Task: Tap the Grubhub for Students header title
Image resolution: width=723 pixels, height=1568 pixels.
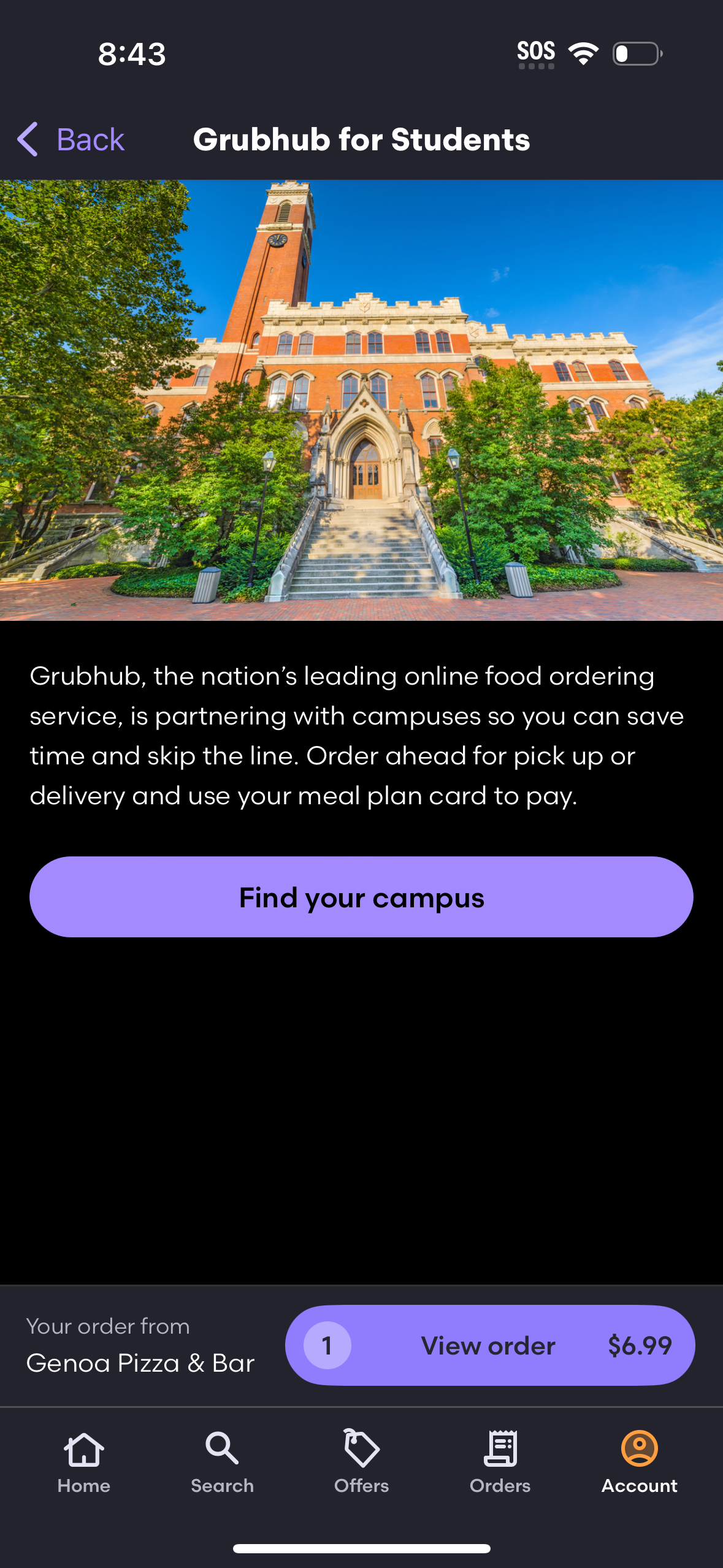Action: (x=361, y=139)
